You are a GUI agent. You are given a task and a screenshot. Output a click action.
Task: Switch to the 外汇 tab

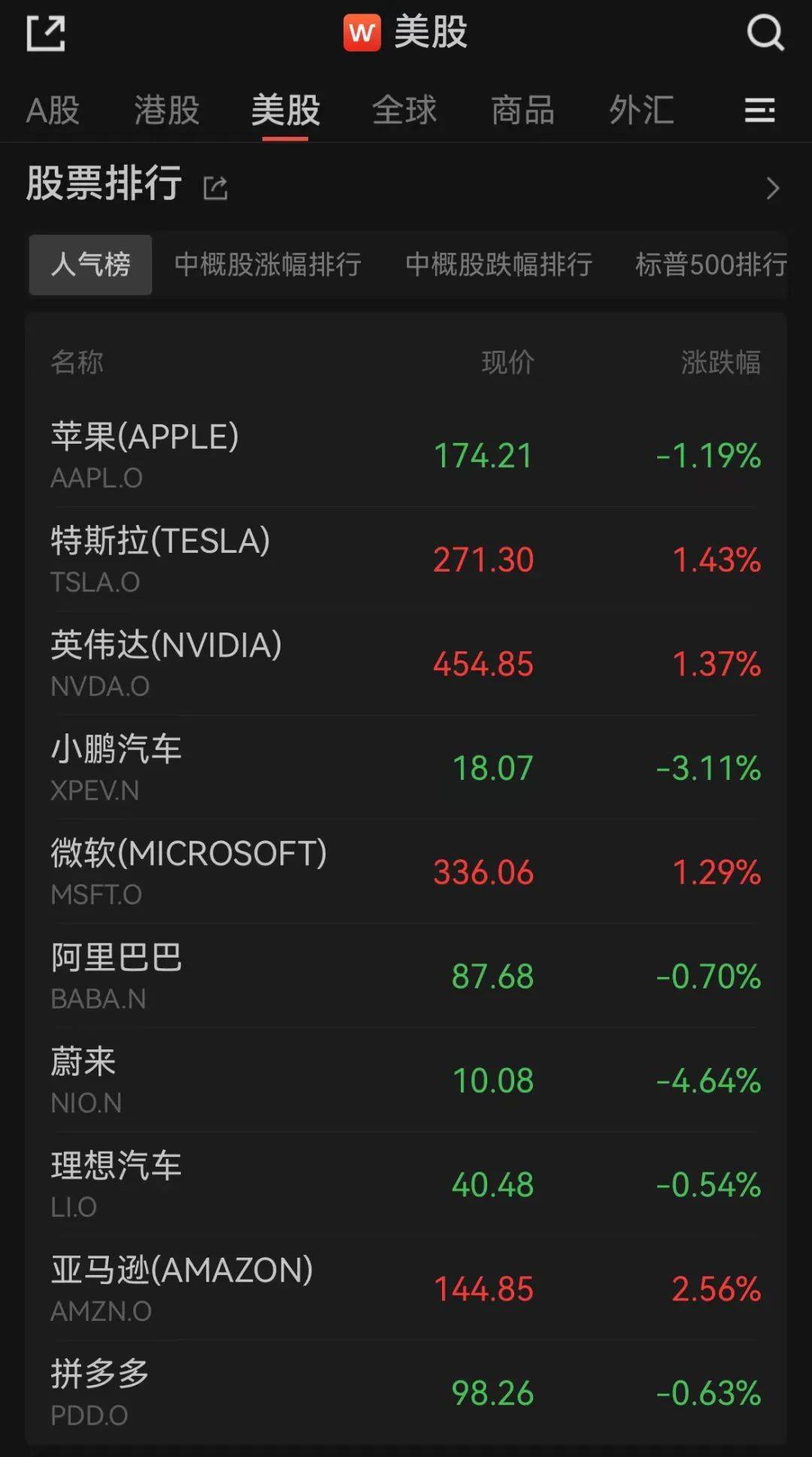[641, 111]
